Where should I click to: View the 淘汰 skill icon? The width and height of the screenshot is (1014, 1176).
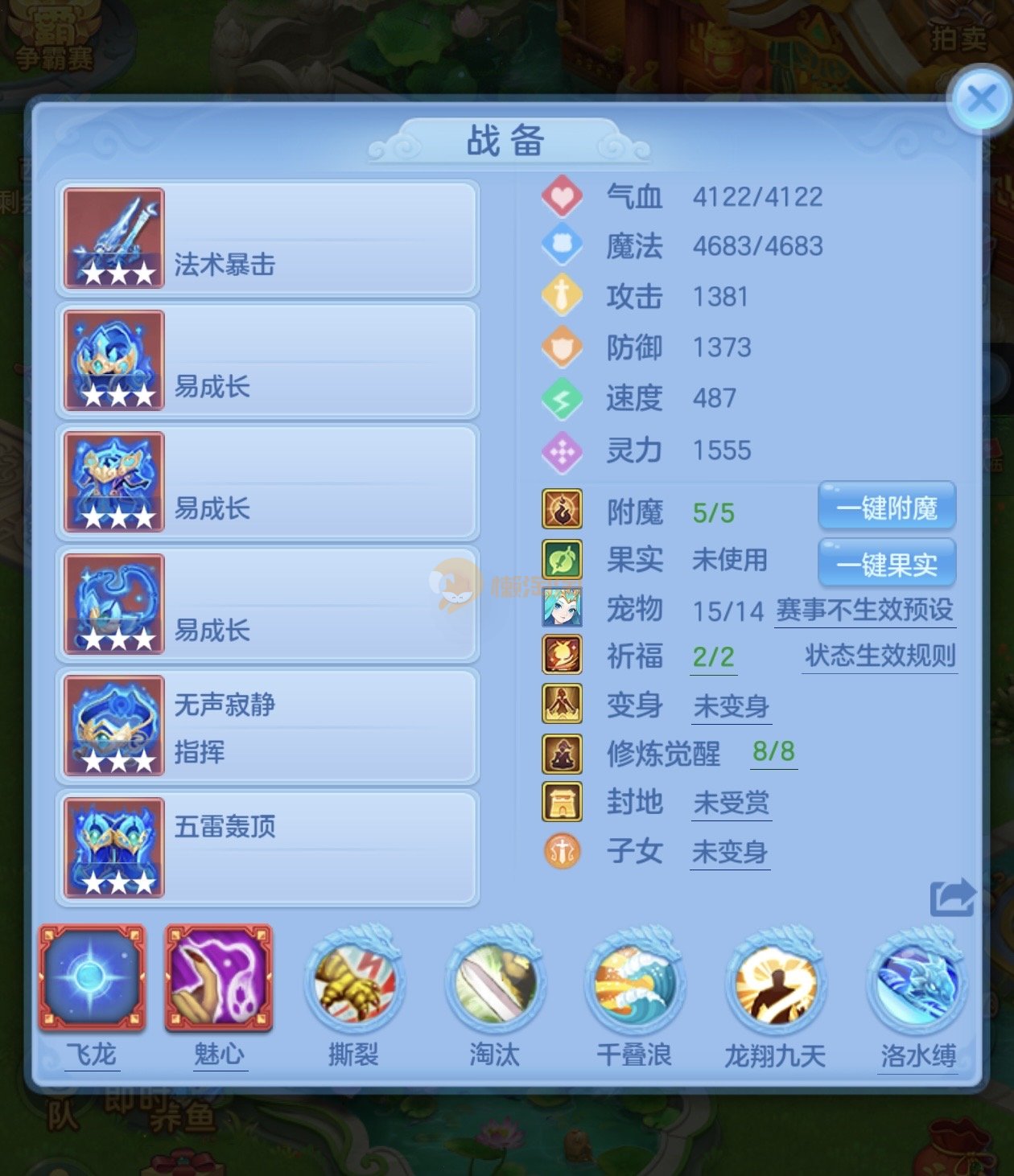coord(494,983)
